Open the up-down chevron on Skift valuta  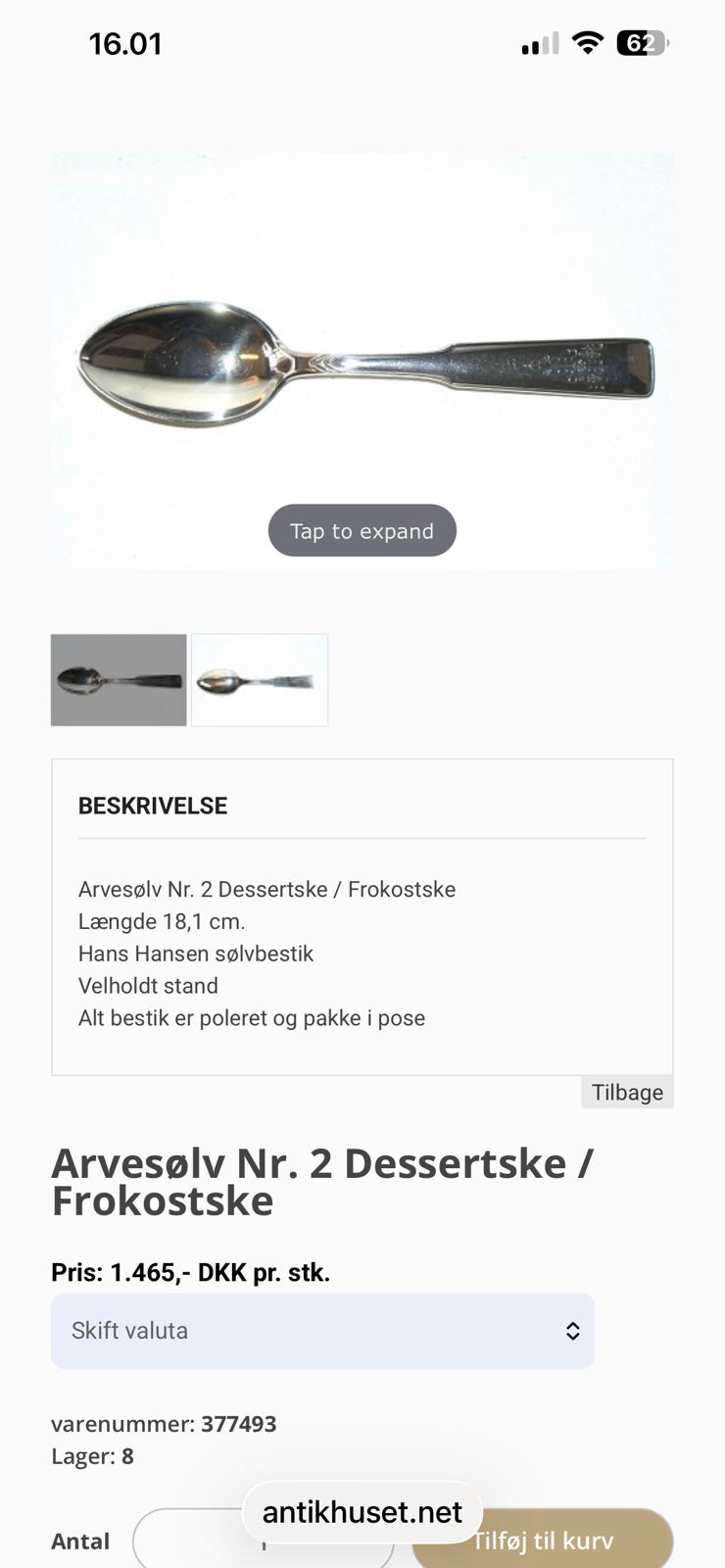coord(572,1331)
